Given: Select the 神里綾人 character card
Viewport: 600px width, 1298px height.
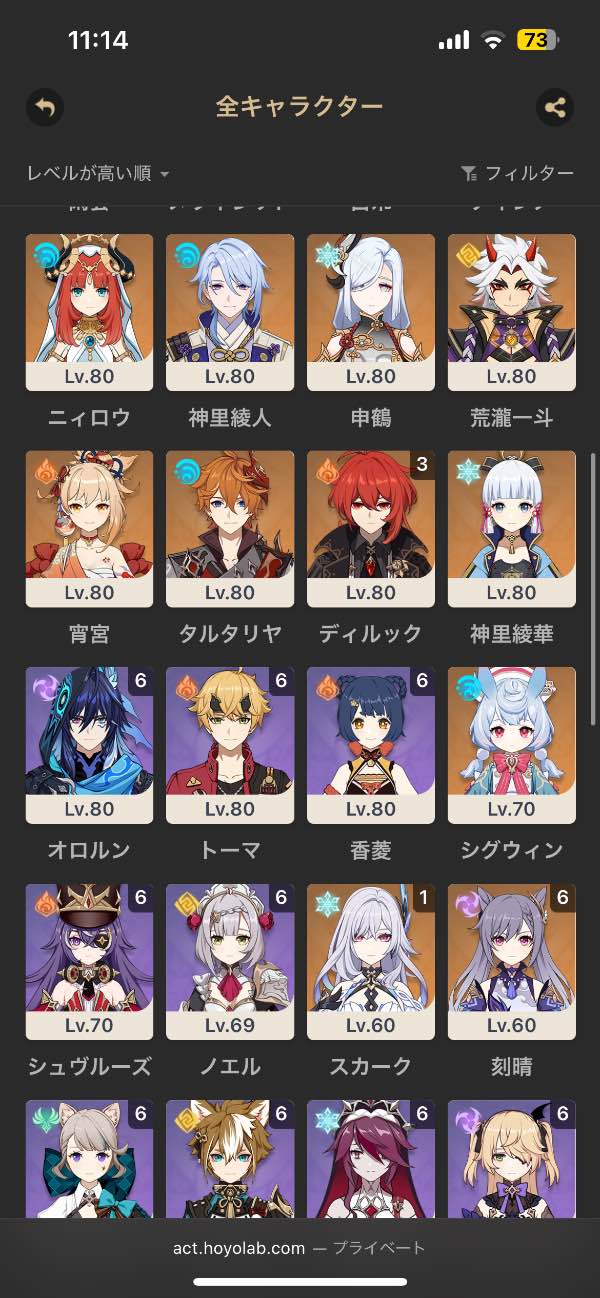Looking at the screenshot, I should tap(230, 312).
